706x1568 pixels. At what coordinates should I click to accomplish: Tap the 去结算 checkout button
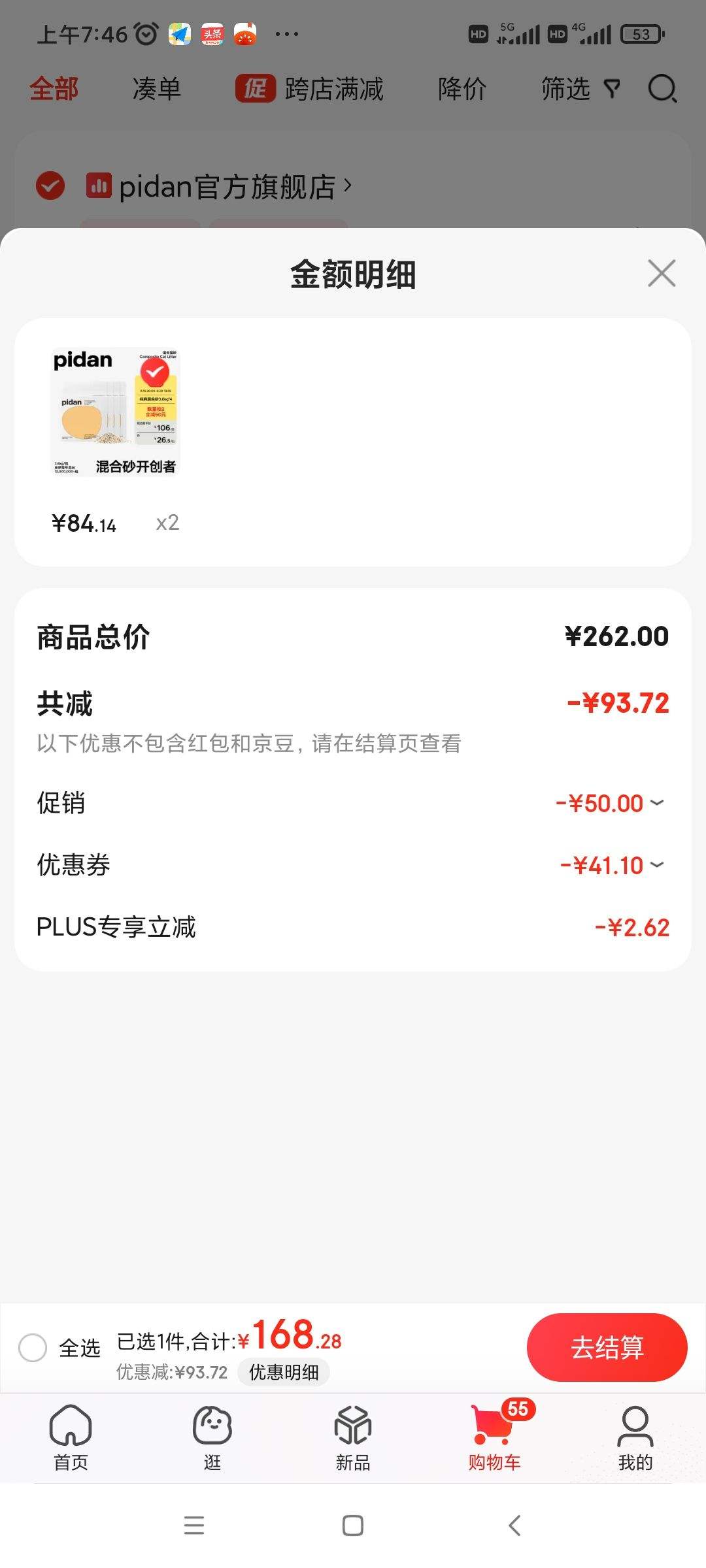tap(607, 1347)
